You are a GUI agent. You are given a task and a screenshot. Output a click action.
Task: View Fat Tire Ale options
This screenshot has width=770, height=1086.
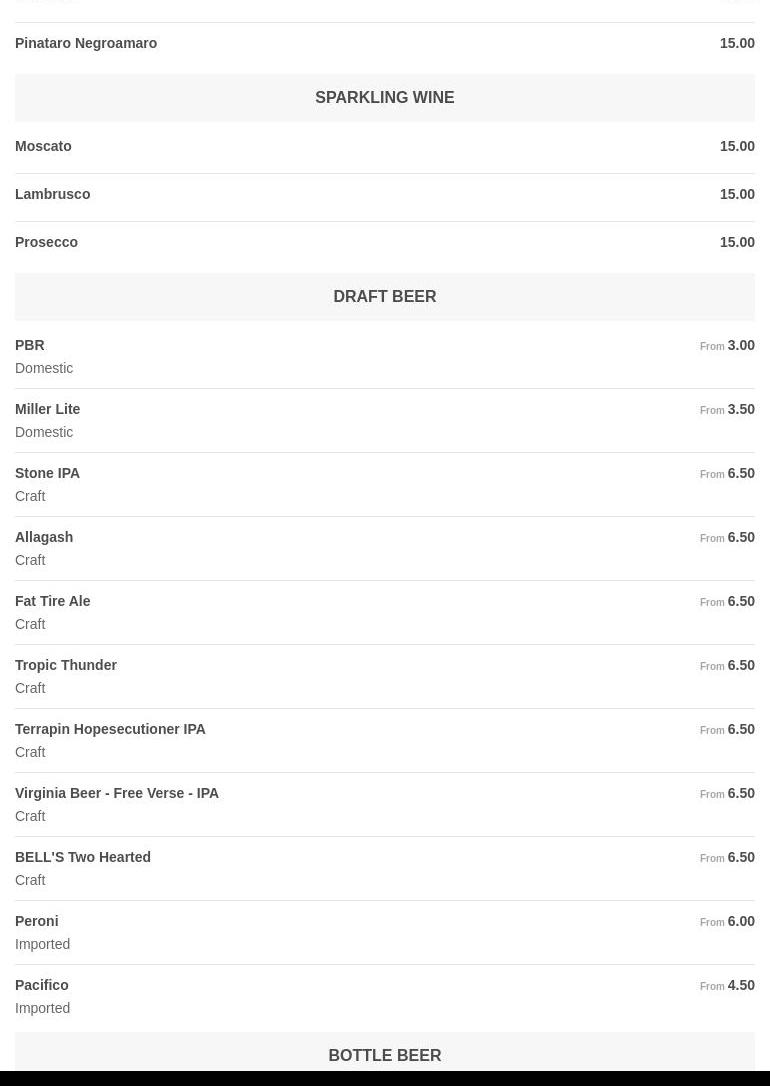point(52,601)
